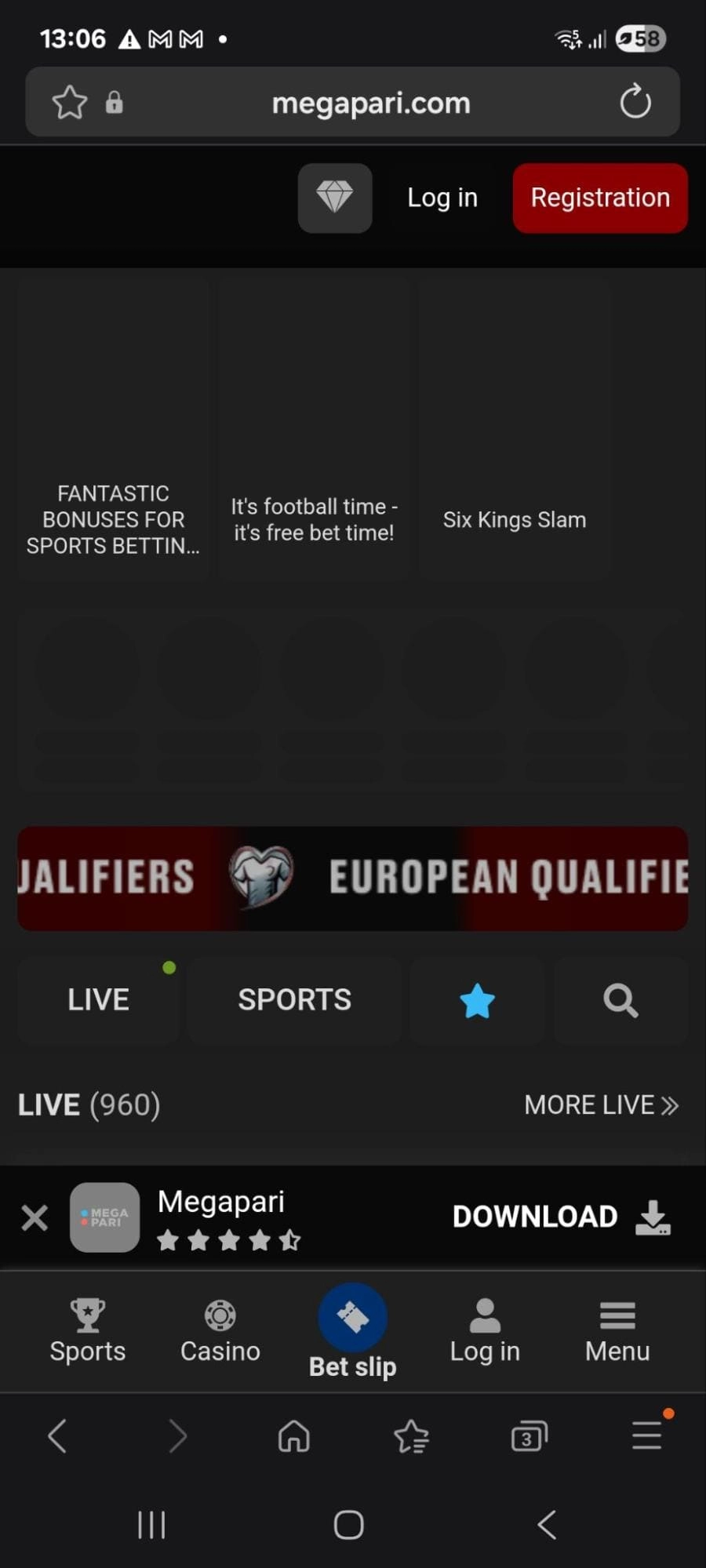Search events with the magnifier icon

[620, 1001]
